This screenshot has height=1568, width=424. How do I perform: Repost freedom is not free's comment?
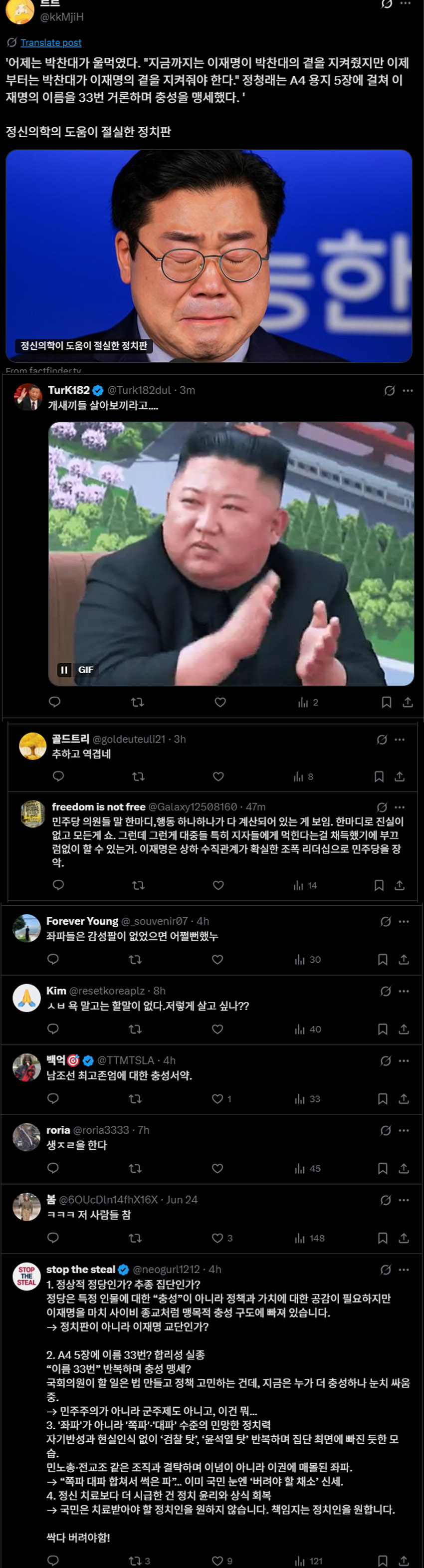click(x=138, y=885)
